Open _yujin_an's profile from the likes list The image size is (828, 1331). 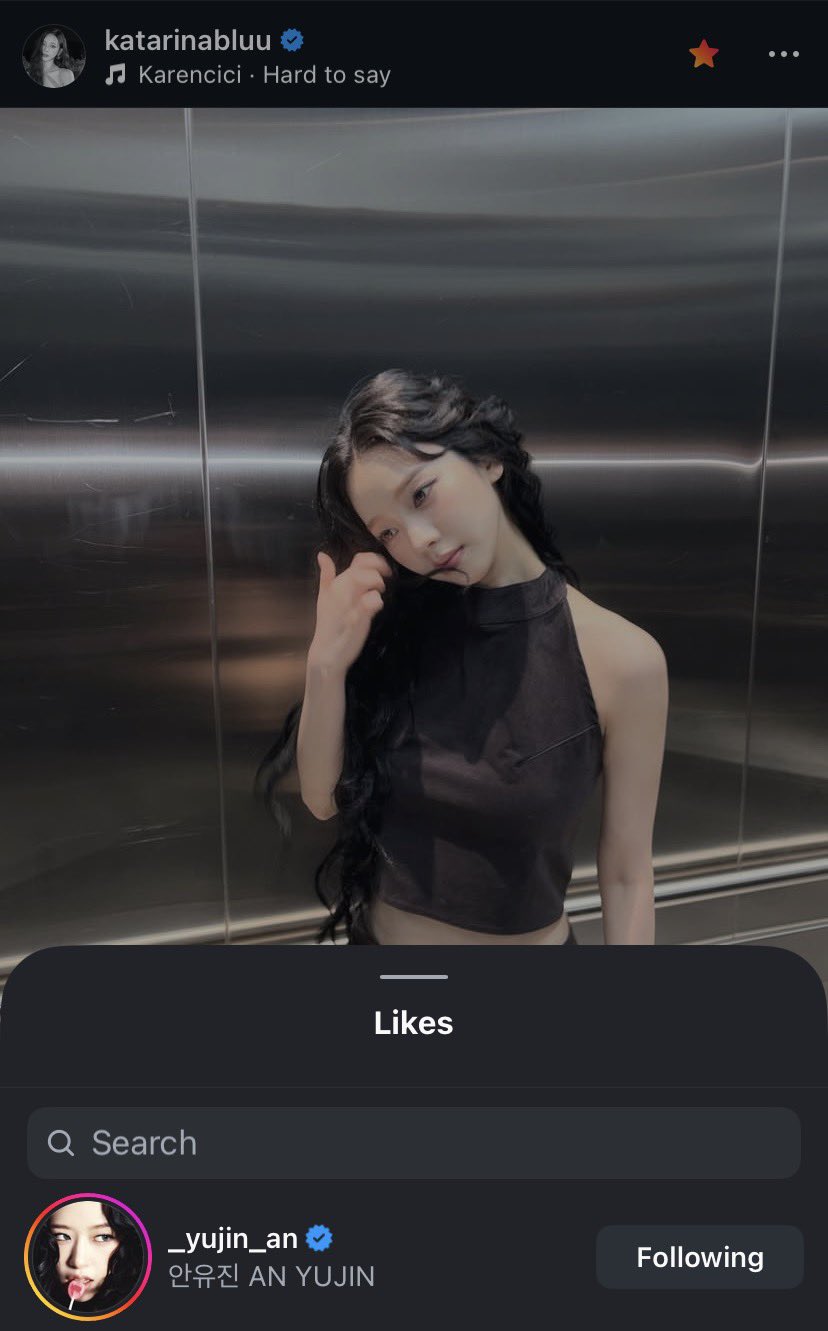233,1239
